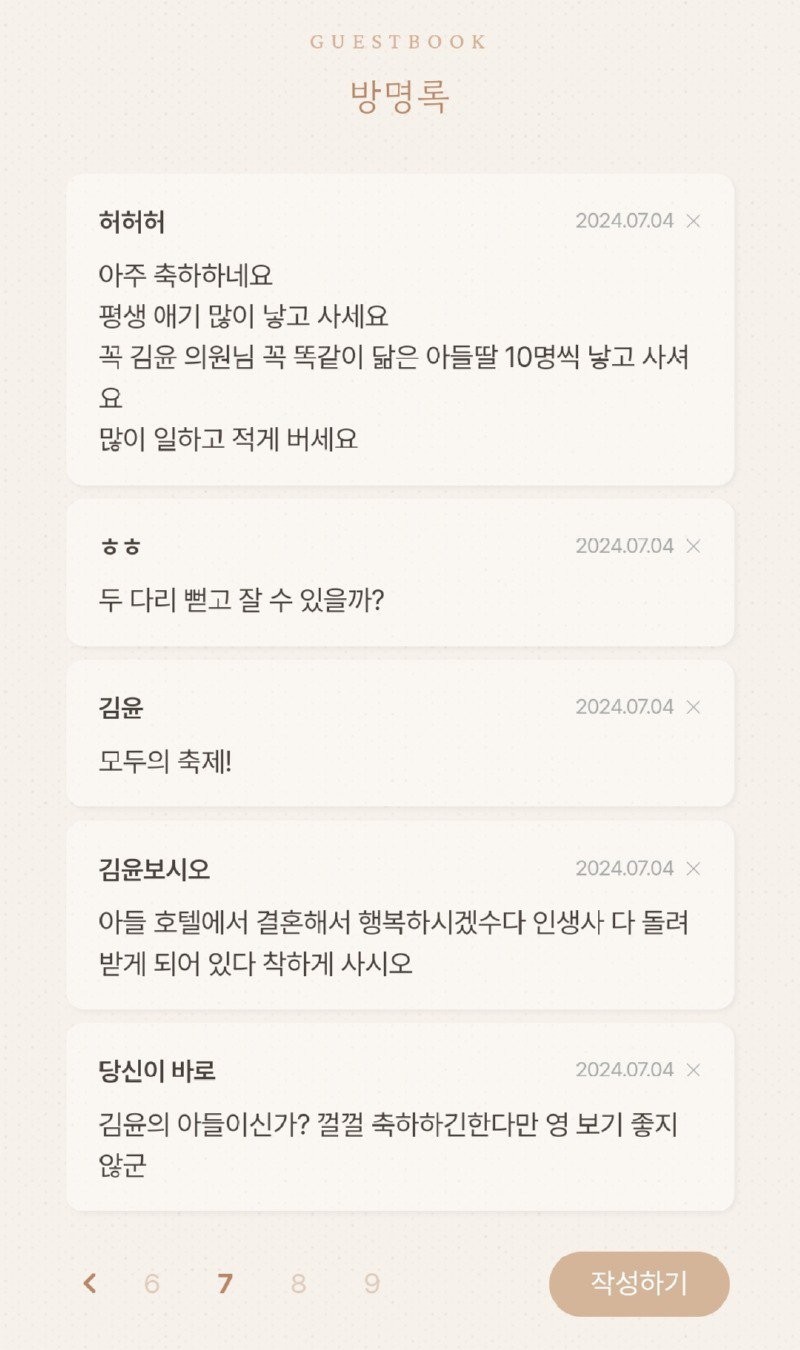Screen dimensions: 800x1350
Task: Remove the 김윤보시오 guestbook message
Action: point(693,868)
